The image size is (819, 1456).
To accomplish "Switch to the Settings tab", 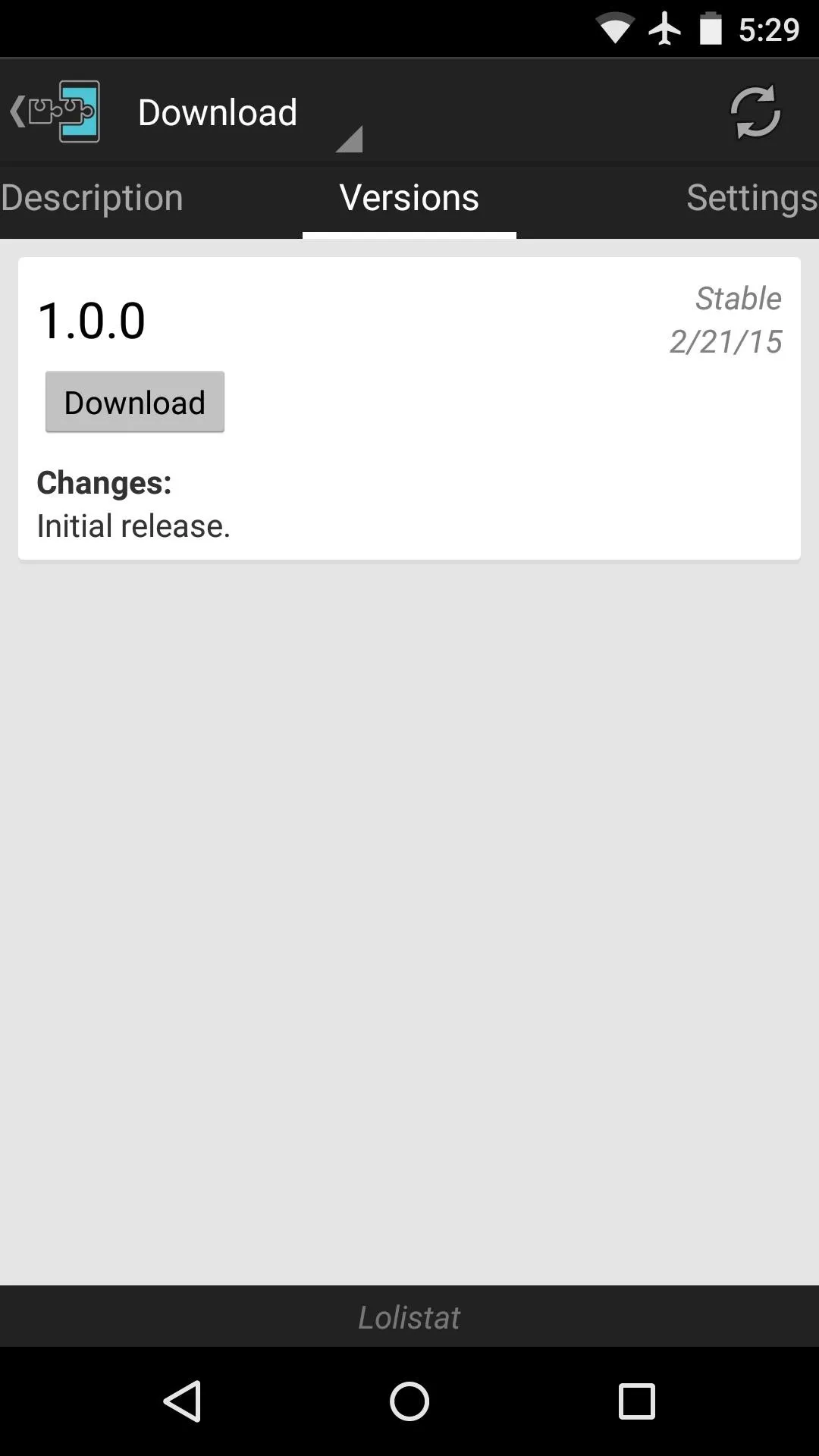I will pos(752,198).
